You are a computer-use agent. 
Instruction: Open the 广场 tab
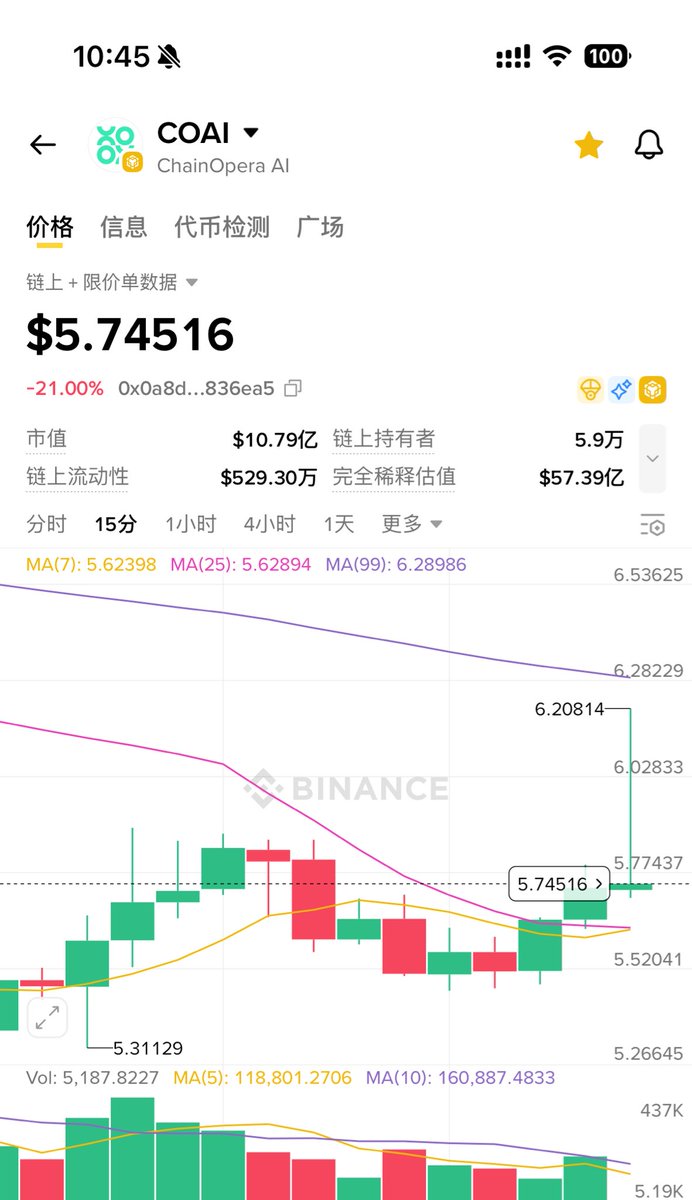(x=320, y=227)
